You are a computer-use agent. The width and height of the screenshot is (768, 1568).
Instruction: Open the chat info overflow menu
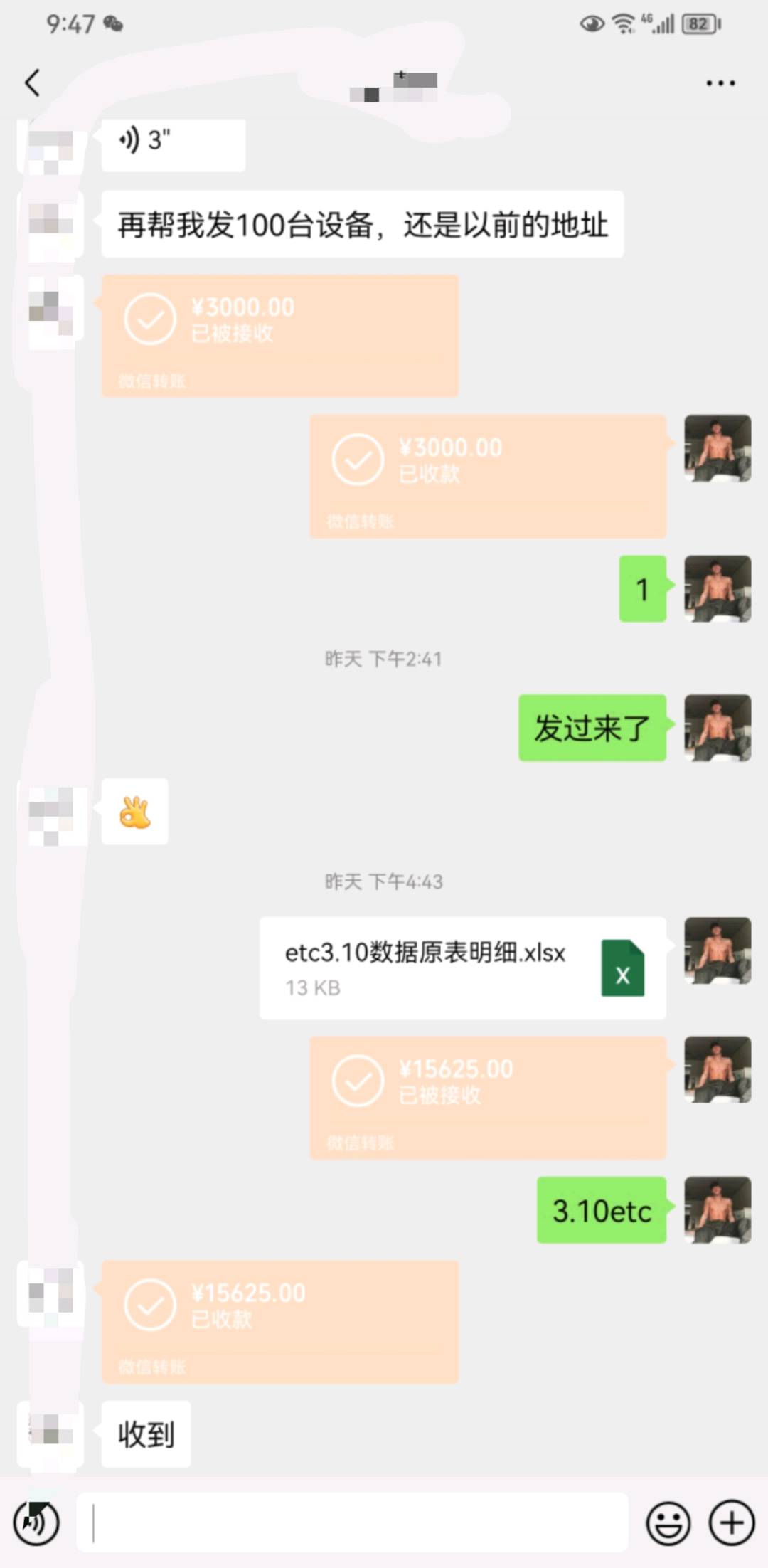[x=720, y=83]
